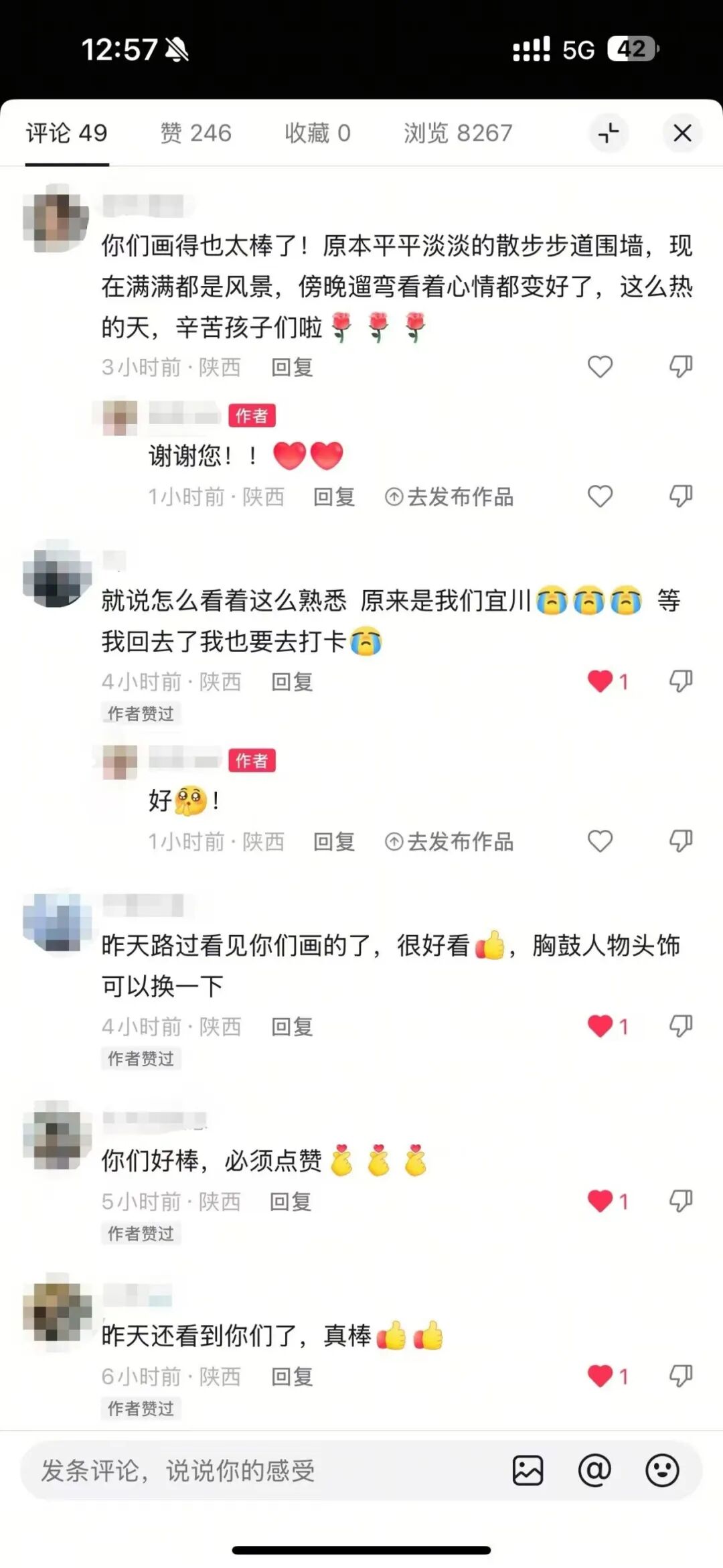Collapse the comments panel with the shrink icon
The image size is (723, 1568).
[x=609, y=133]
